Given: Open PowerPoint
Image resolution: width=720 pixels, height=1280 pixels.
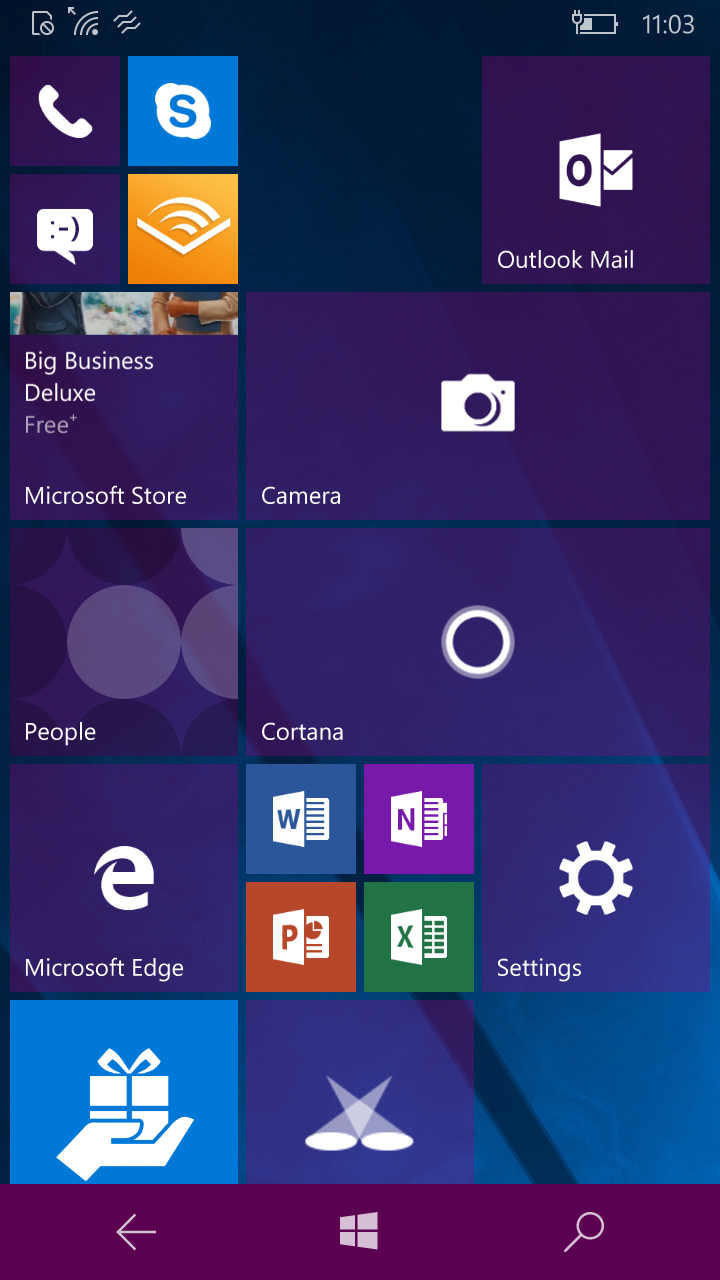Looking at the screenshot, I should (x=301, y=937).
